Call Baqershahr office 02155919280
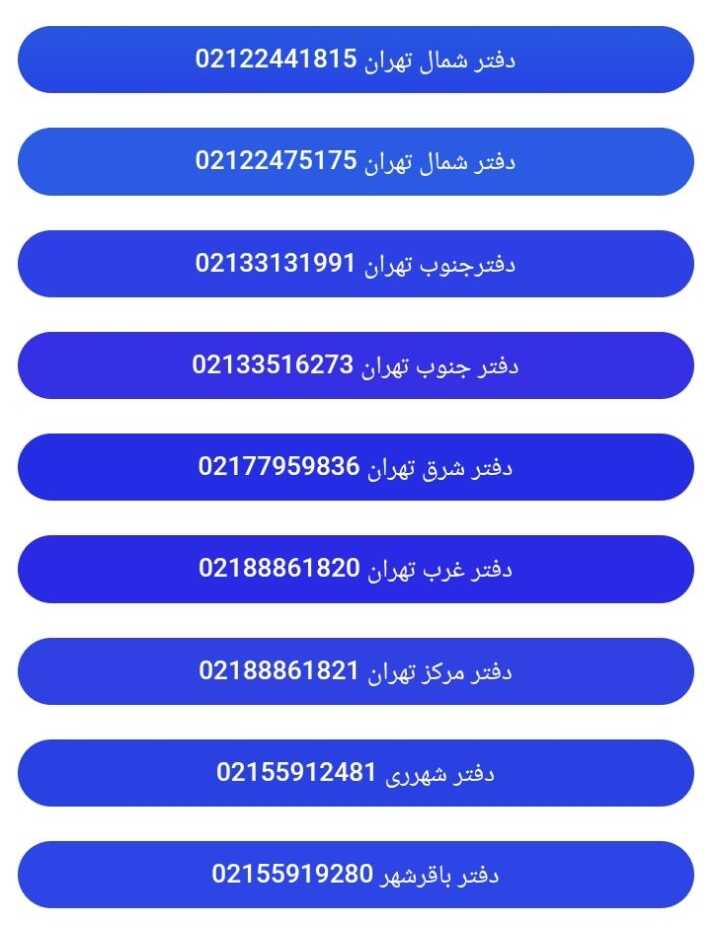The height and width of the screenshot is (931, 706). 355,875
